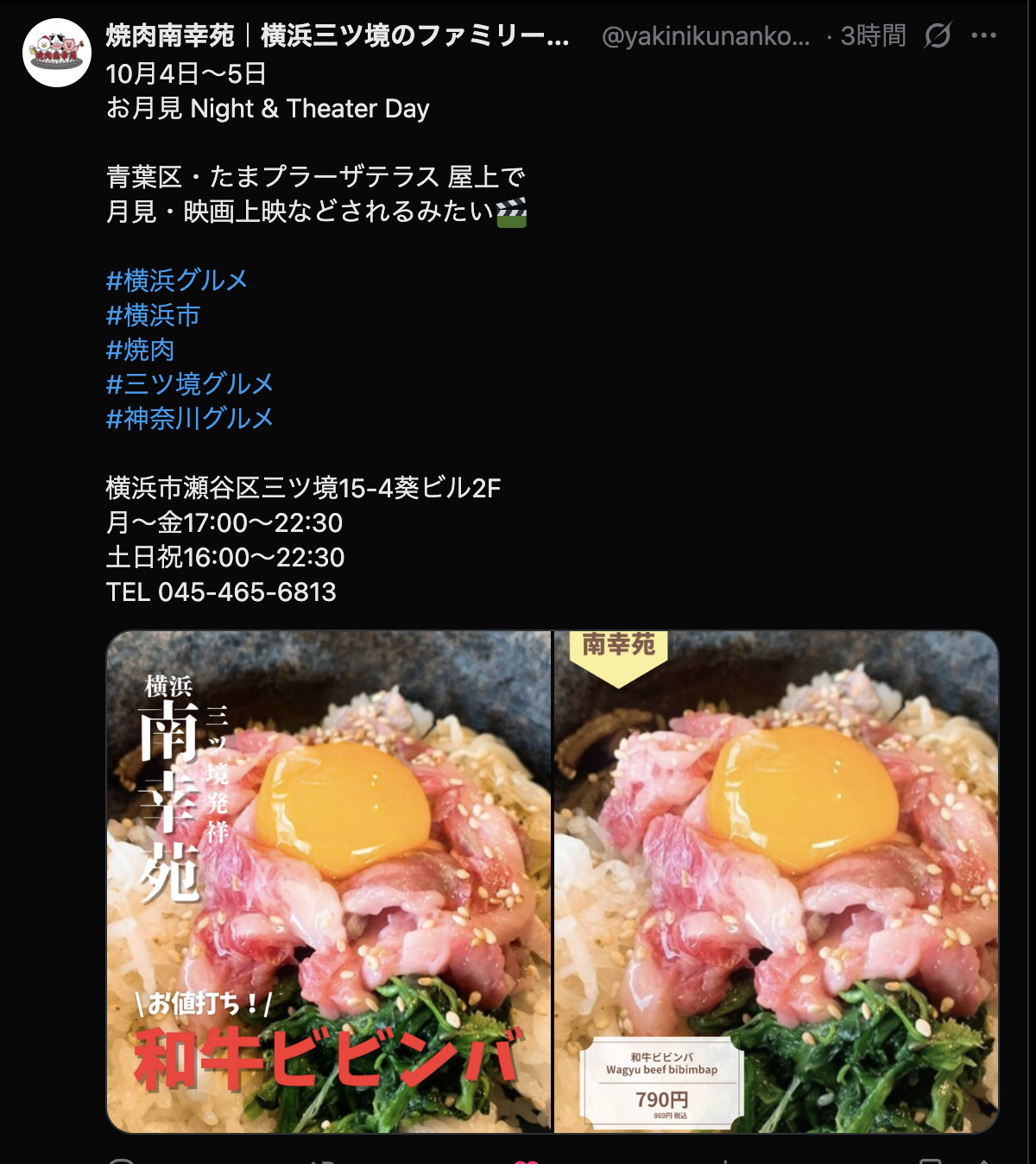Tap the Grok icon beside the timestamp
This screenshot has height=1164, width=1036.
938,35
